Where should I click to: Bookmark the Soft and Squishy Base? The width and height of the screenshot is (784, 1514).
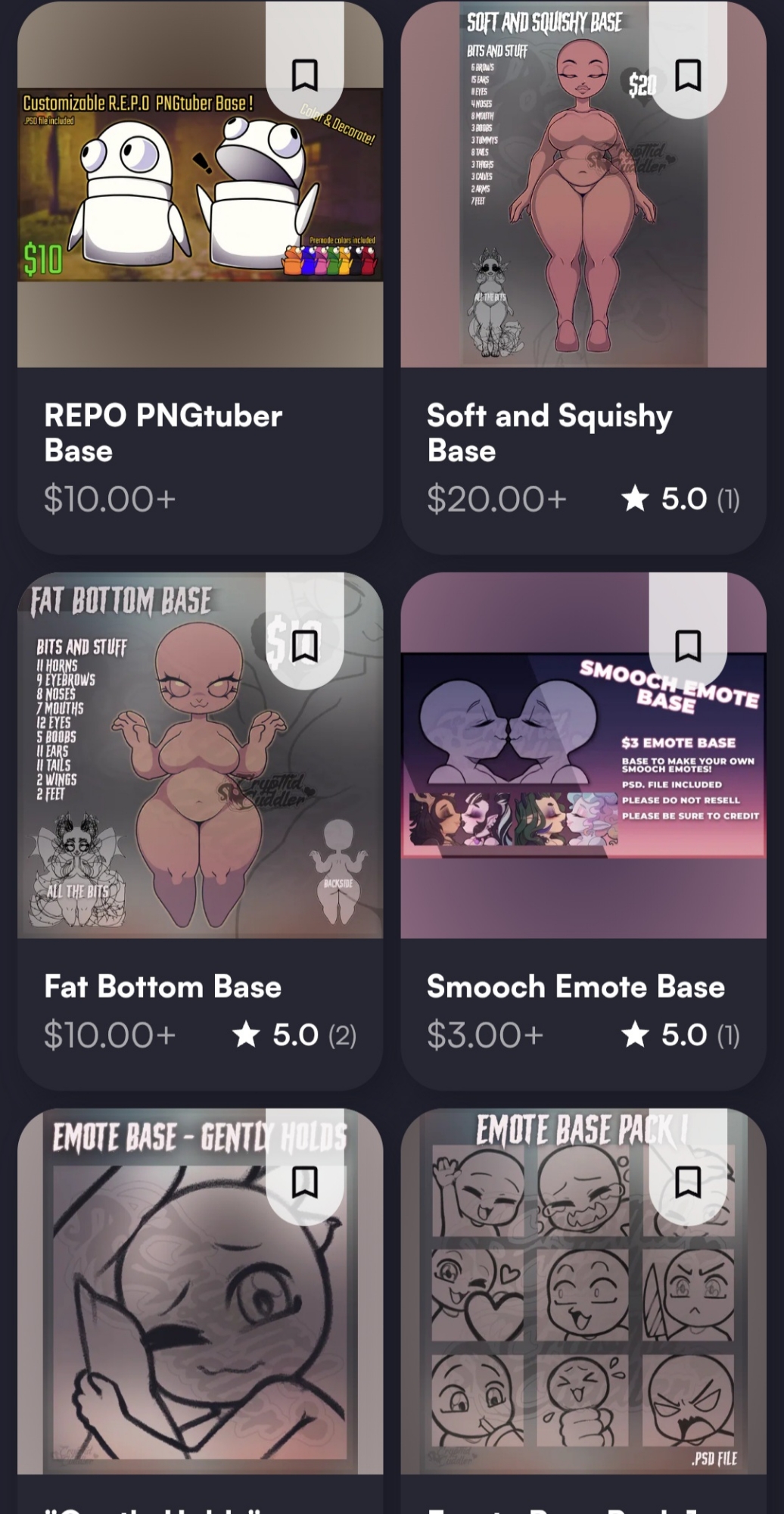pos(687,75)
